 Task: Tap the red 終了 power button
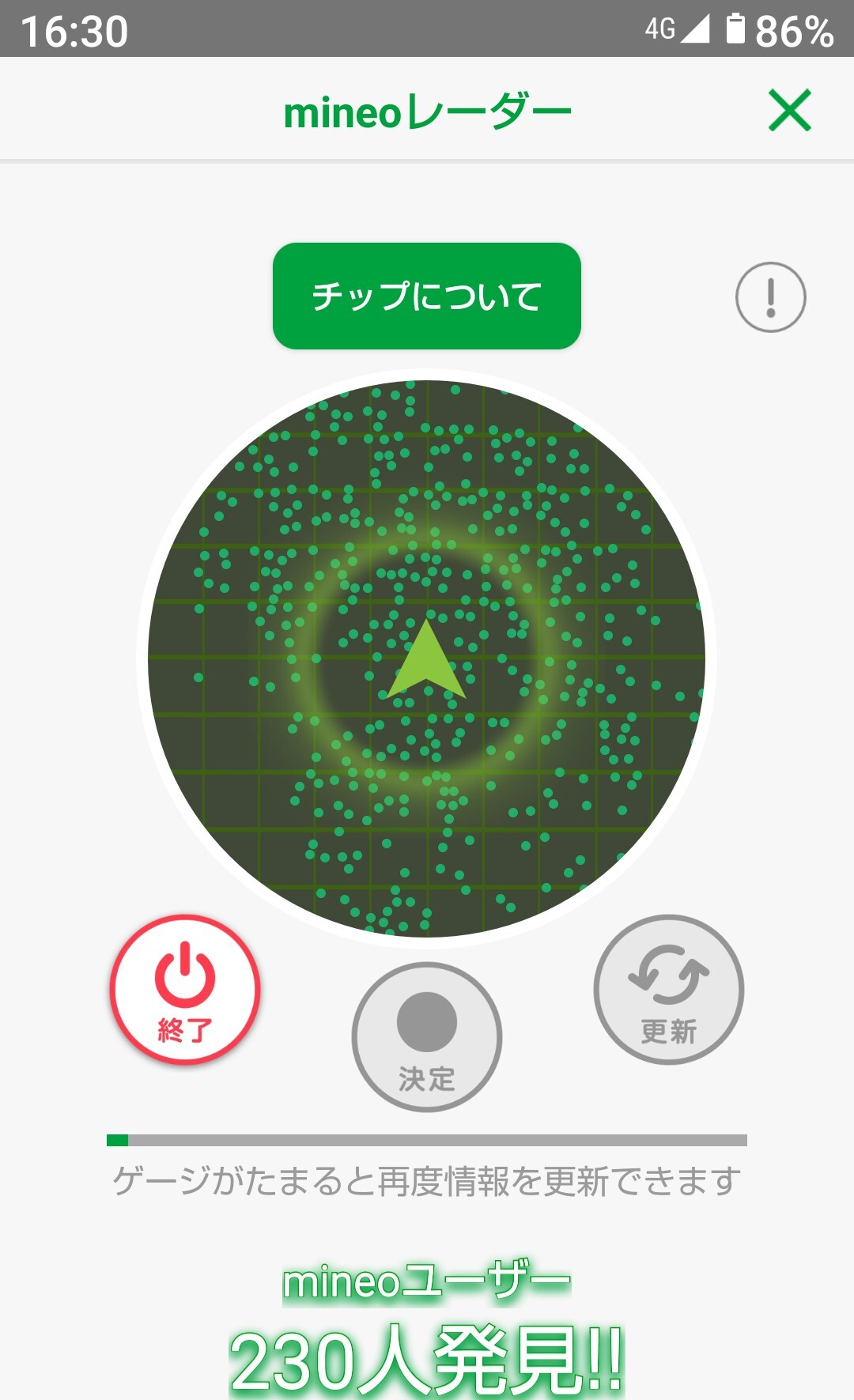point(185,989)
